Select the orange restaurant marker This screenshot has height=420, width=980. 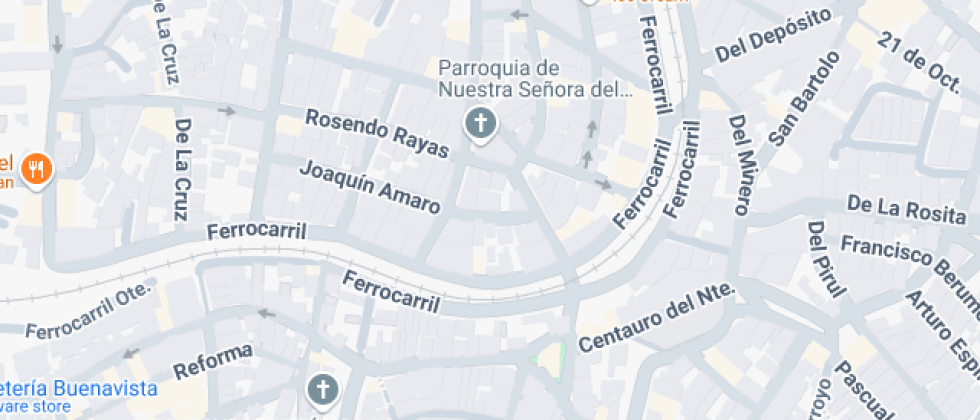click(x=39, y=168)
